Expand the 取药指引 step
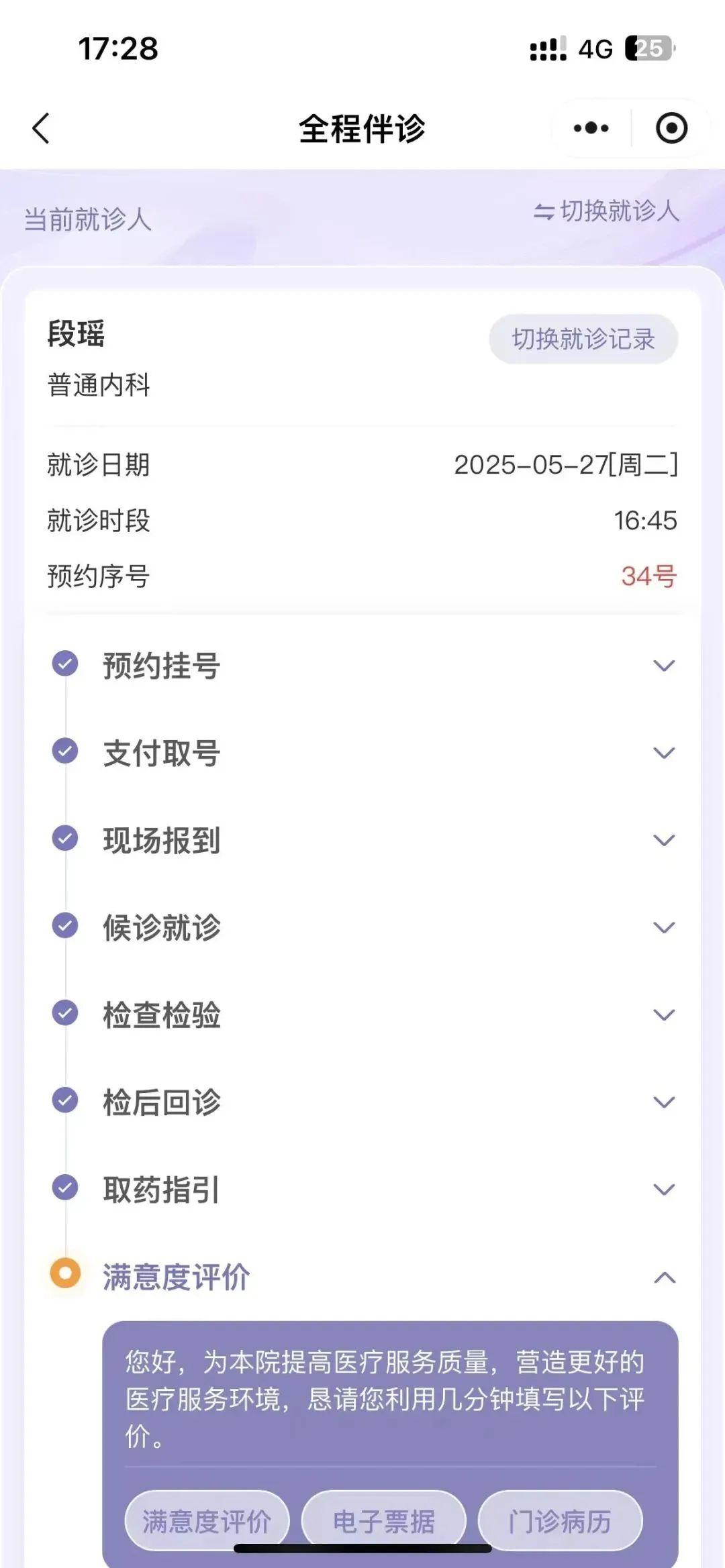 664,1190
